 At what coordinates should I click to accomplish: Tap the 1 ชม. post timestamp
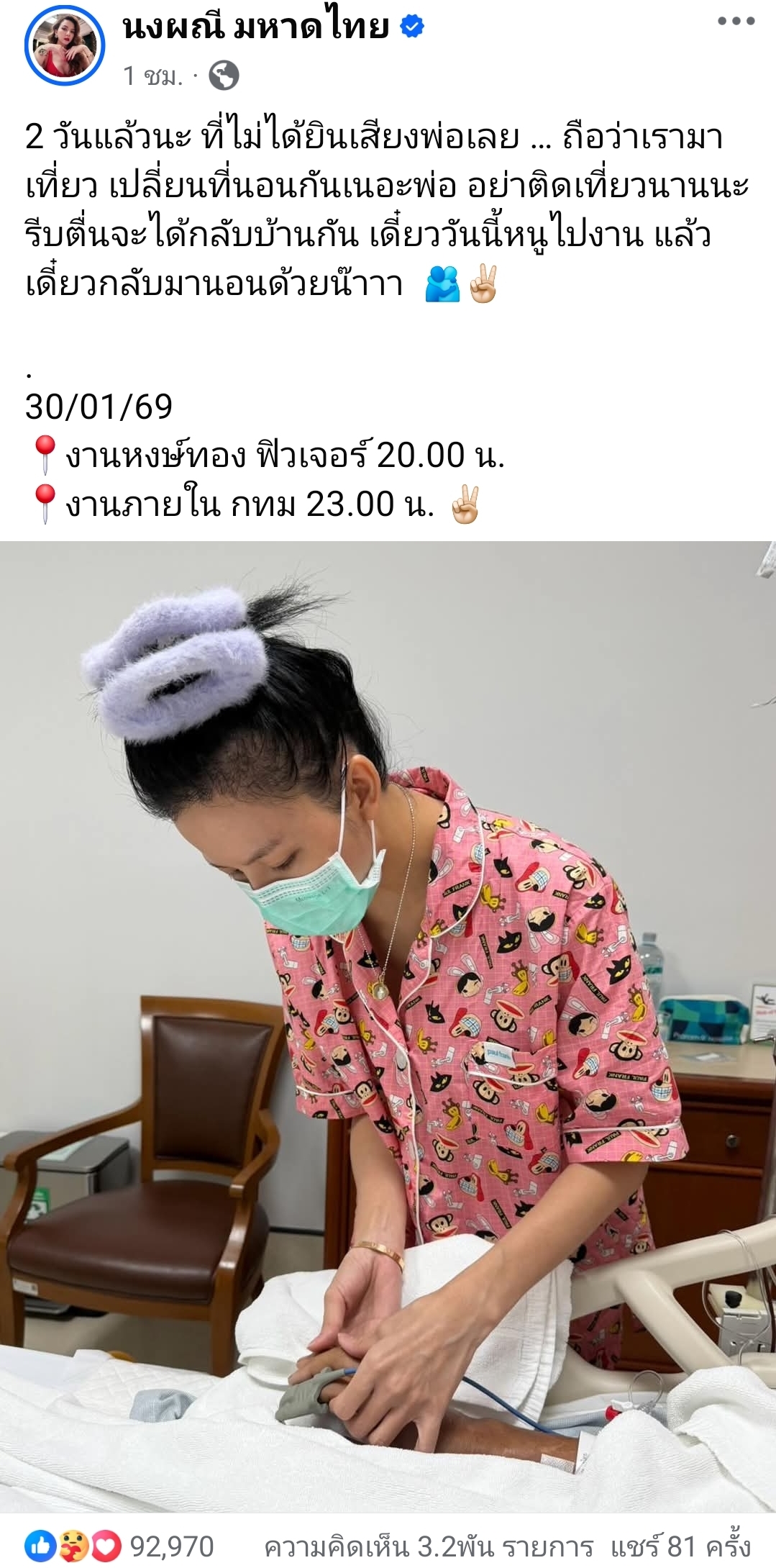click(152, 76)
